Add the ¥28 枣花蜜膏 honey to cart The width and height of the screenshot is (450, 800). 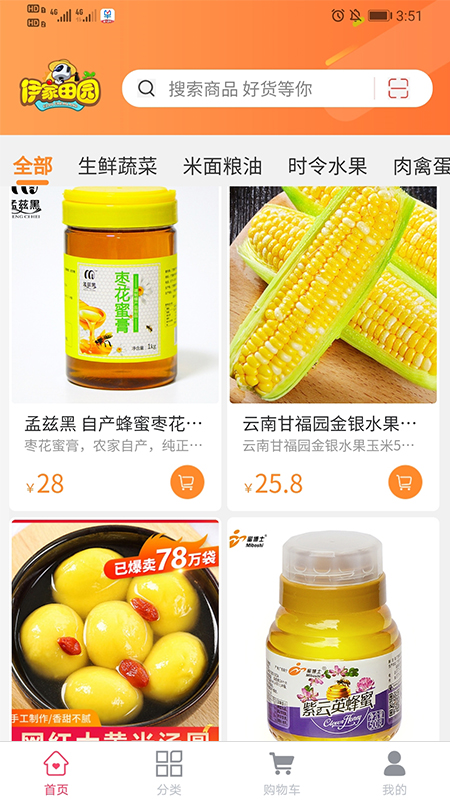pos(187,482)
